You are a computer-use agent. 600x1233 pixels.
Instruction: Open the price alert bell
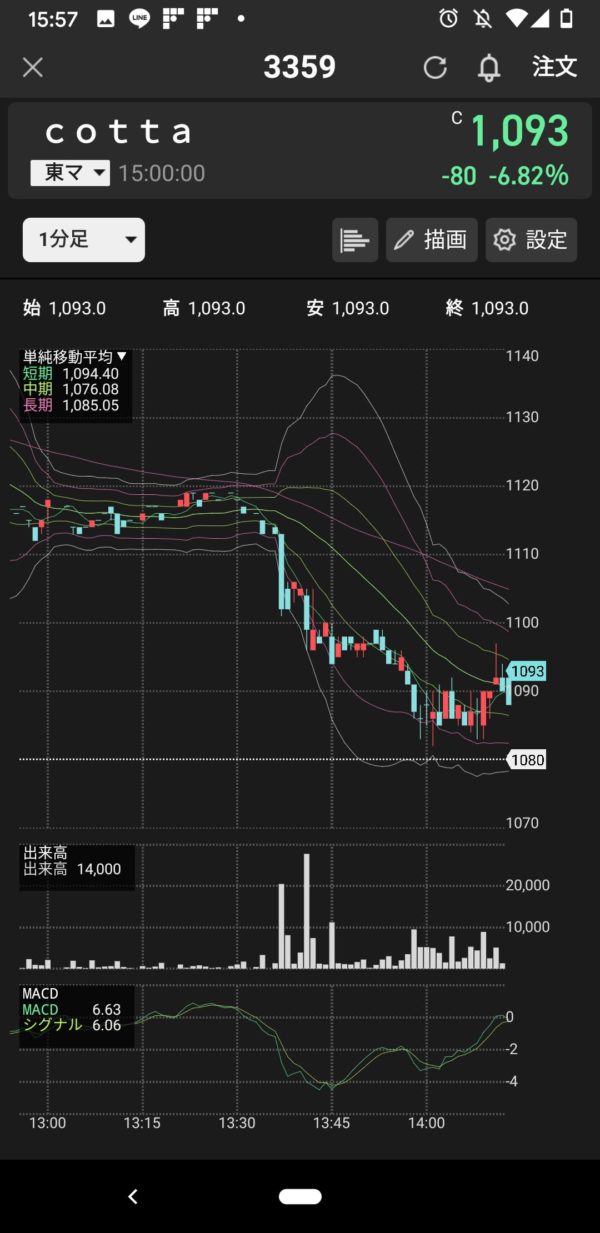pyautogui.click(x=489, y=67)
